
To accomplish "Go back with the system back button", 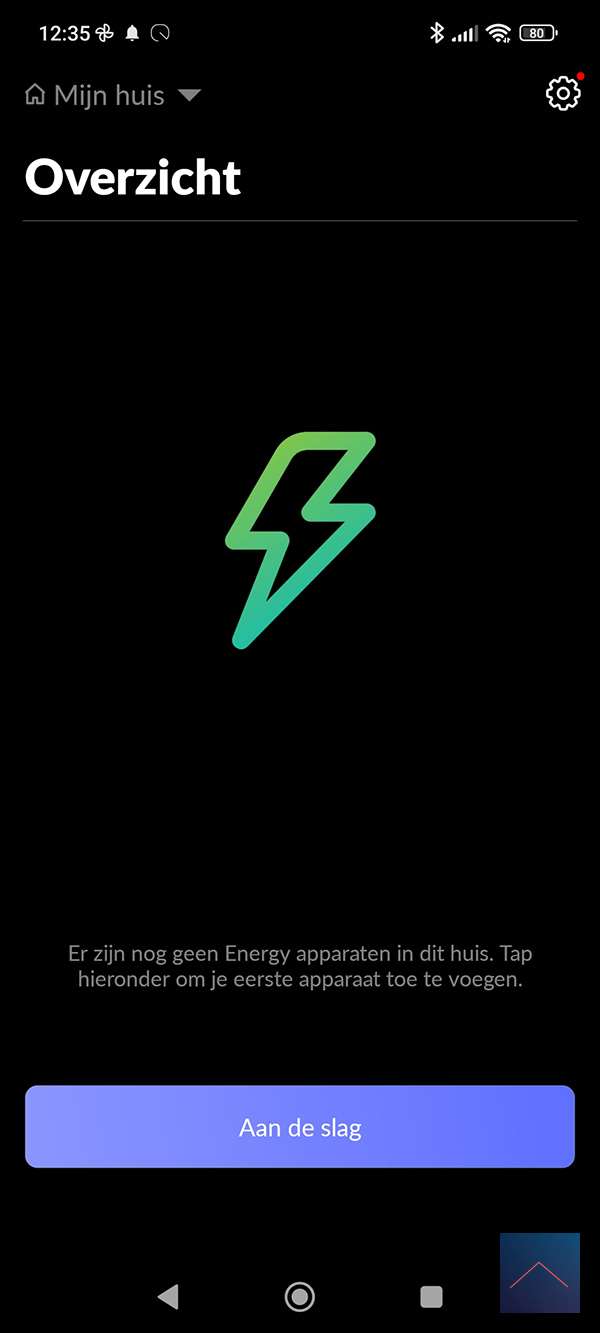I will 168,1297.
